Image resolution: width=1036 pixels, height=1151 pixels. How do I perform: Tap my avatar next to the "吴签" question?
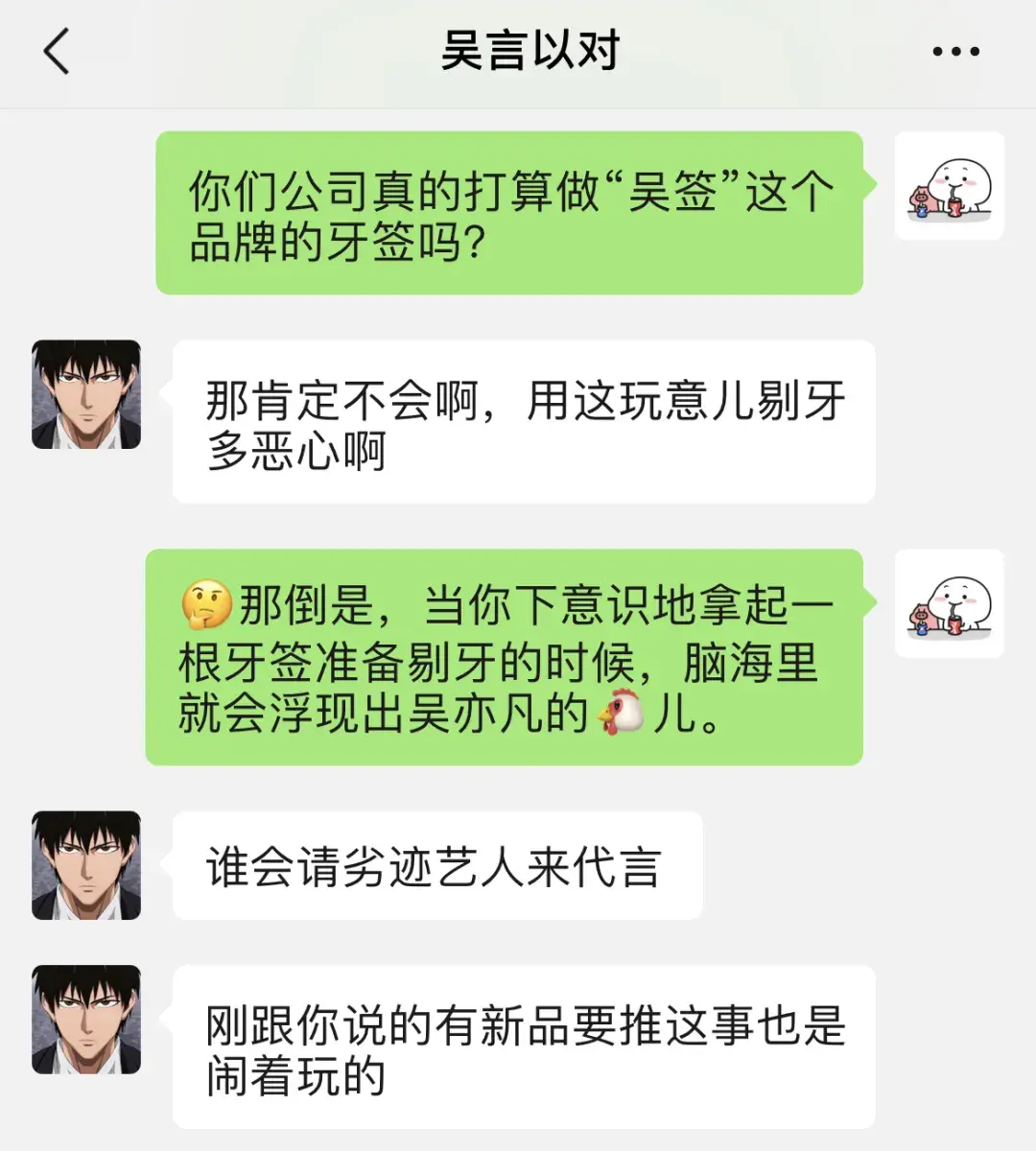(949, 186)
